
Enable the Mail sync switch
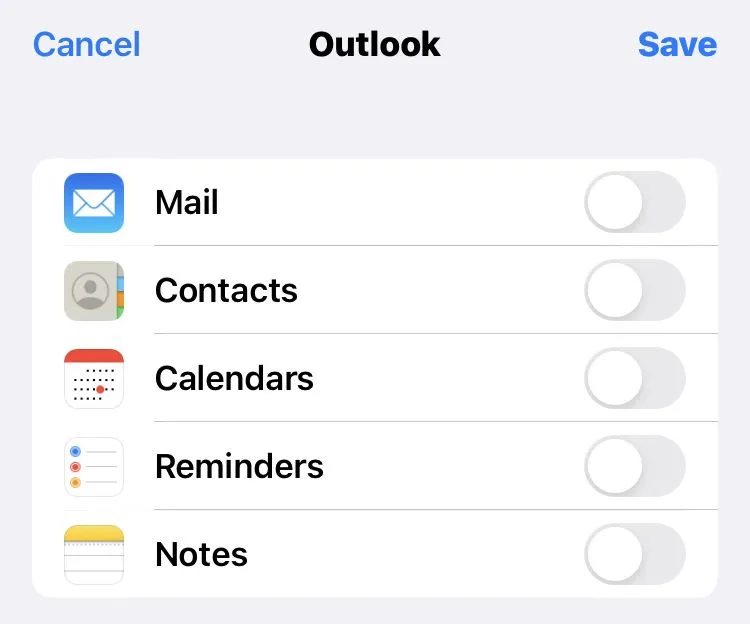click(635, 202)
